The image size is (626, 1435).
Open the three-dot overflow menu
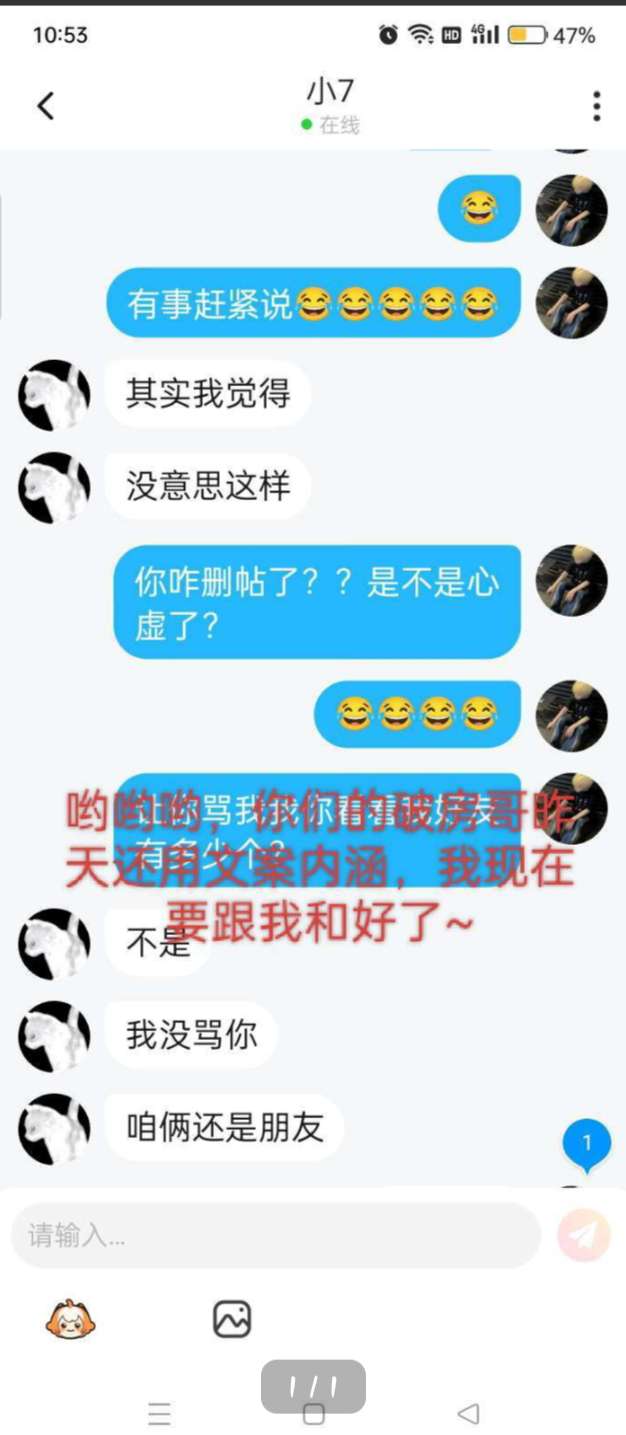pyautogui.click(x=596, y=106)
